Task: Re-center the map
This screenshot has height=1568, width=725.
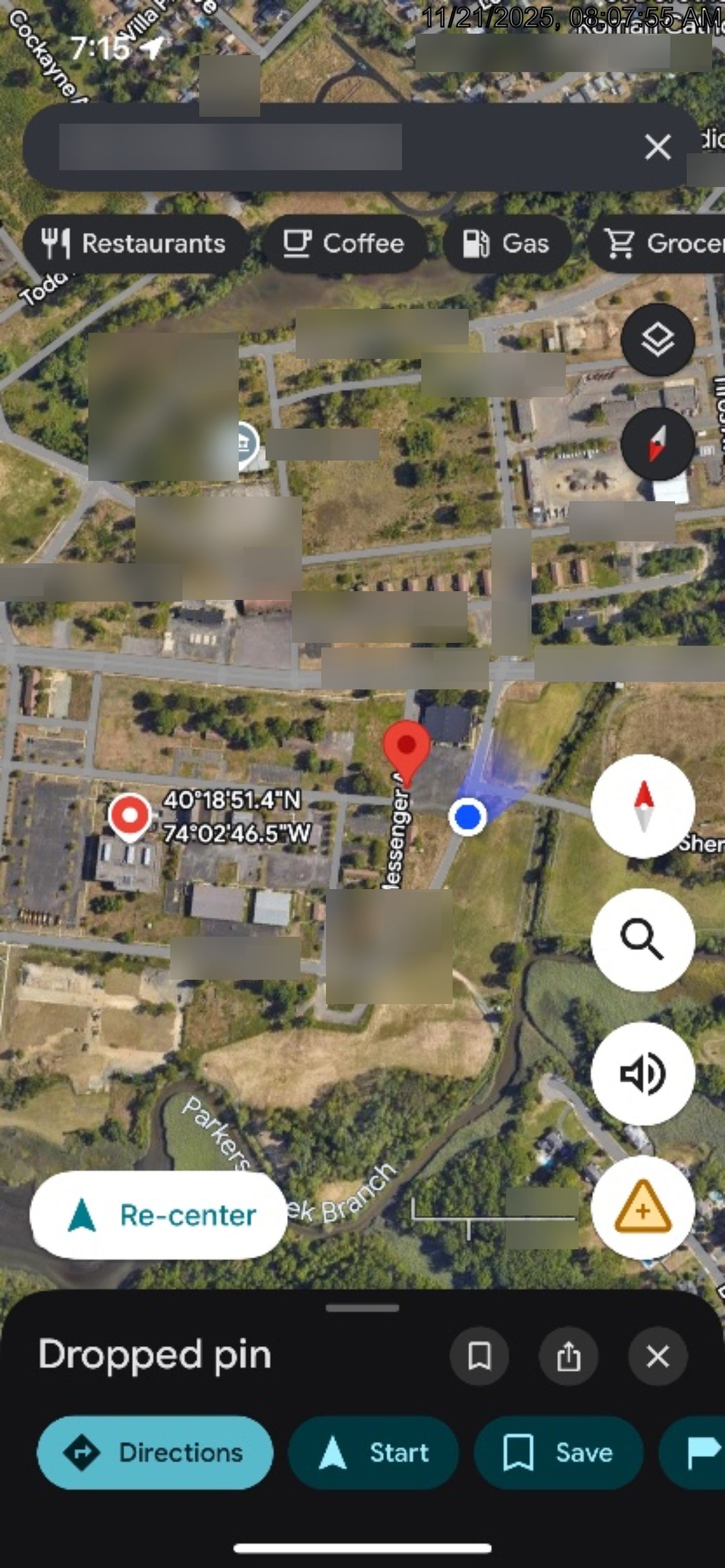Action: (158, 1215)
